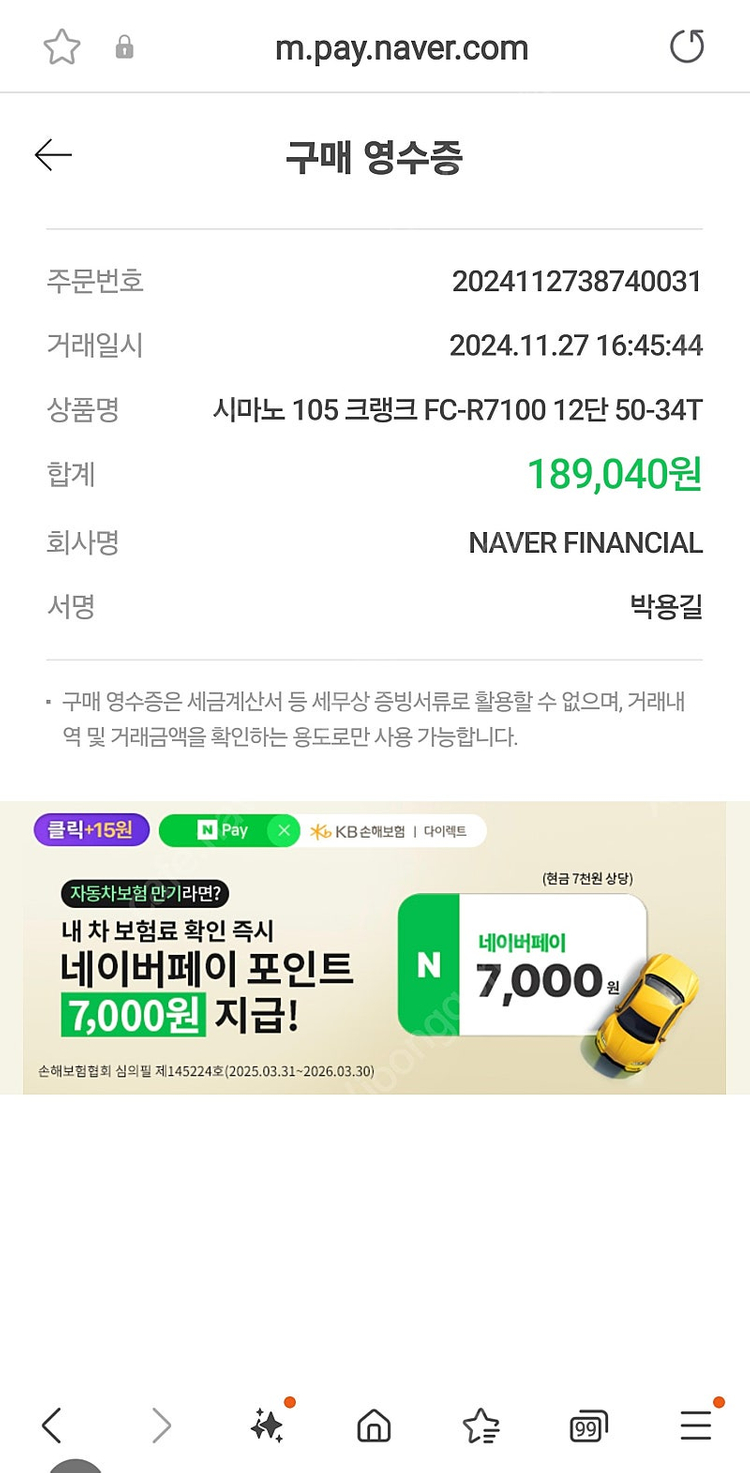Open the browser hamburger menu
This screenshot has height=1473, width=750.
(696, 1425)
